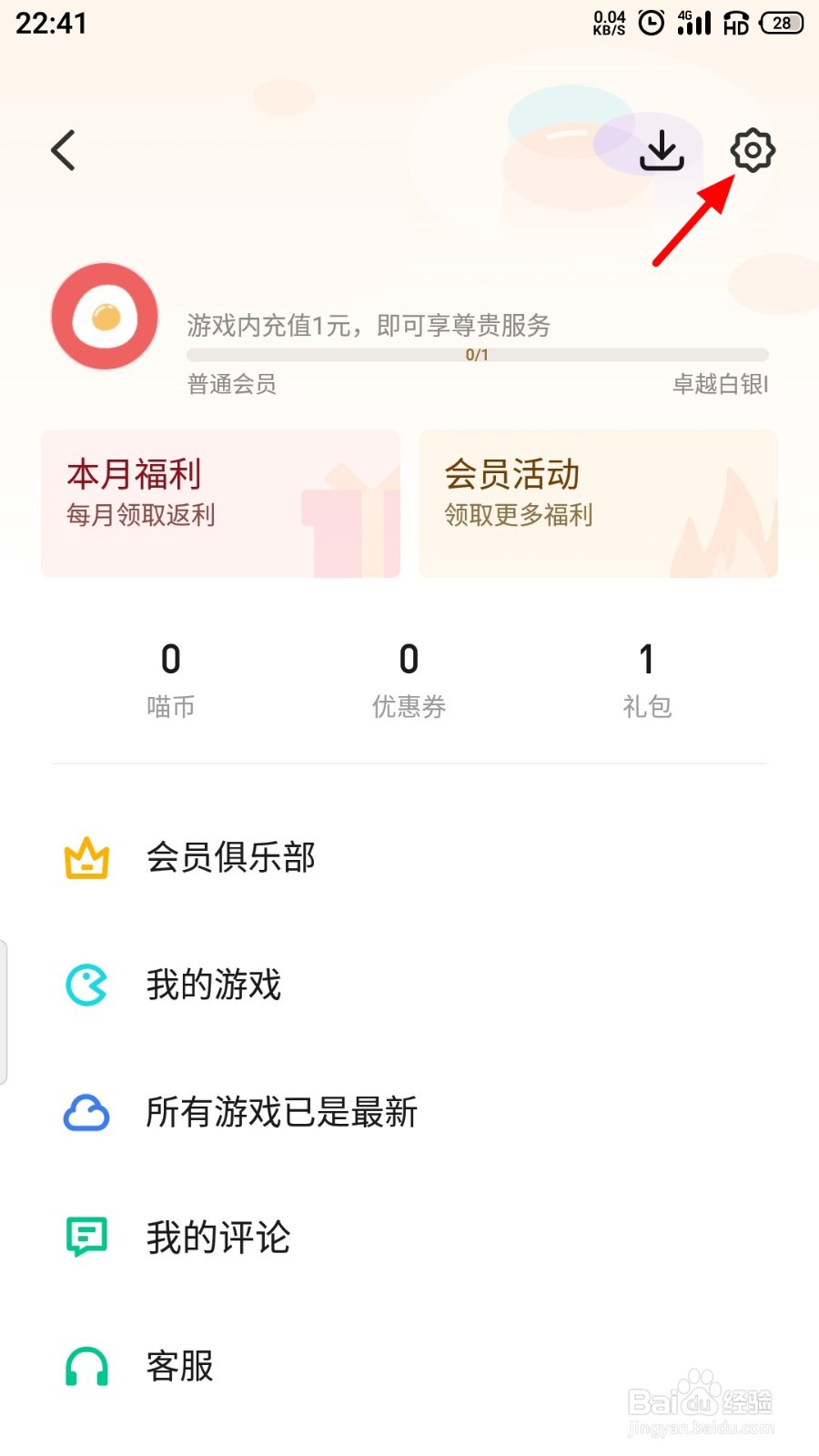Tap the headset icon beside 客服
The height and width of the screenshot is (1456, 819).
point(85,1364)
